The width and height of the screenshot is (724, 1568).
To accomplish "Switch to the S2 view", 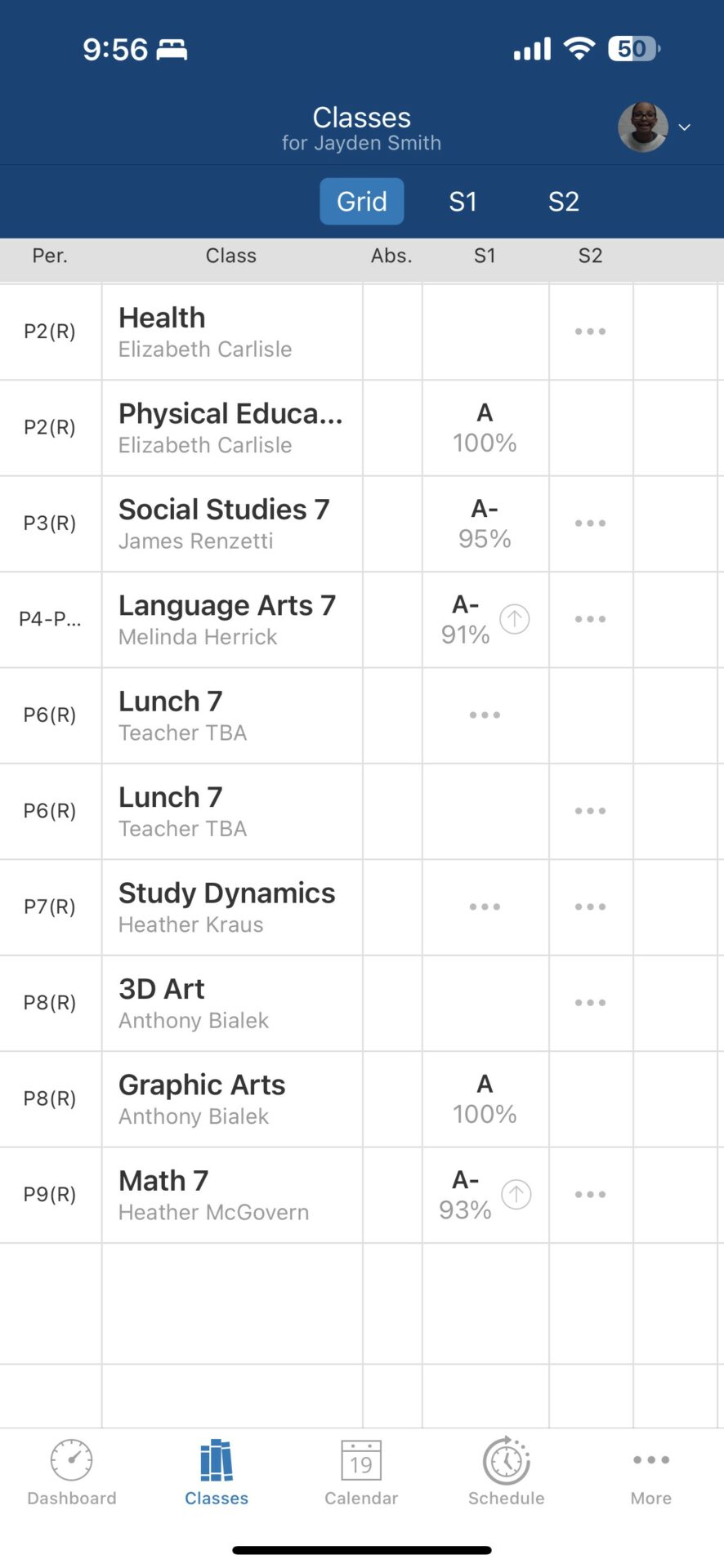I will coord(563,201).
